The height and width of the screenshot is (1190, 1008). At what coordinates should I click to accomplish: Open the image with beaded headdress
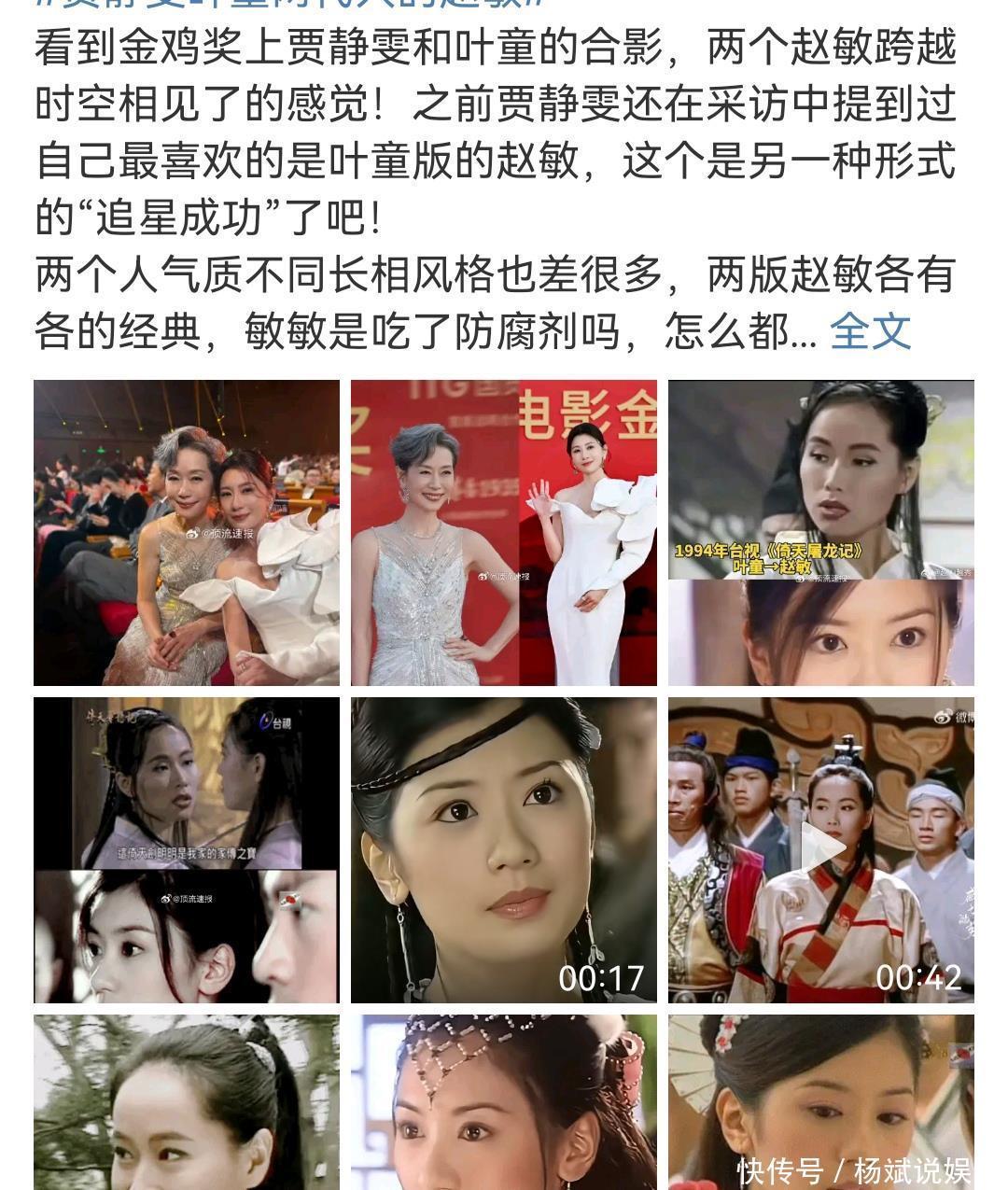click(504, 1102)
